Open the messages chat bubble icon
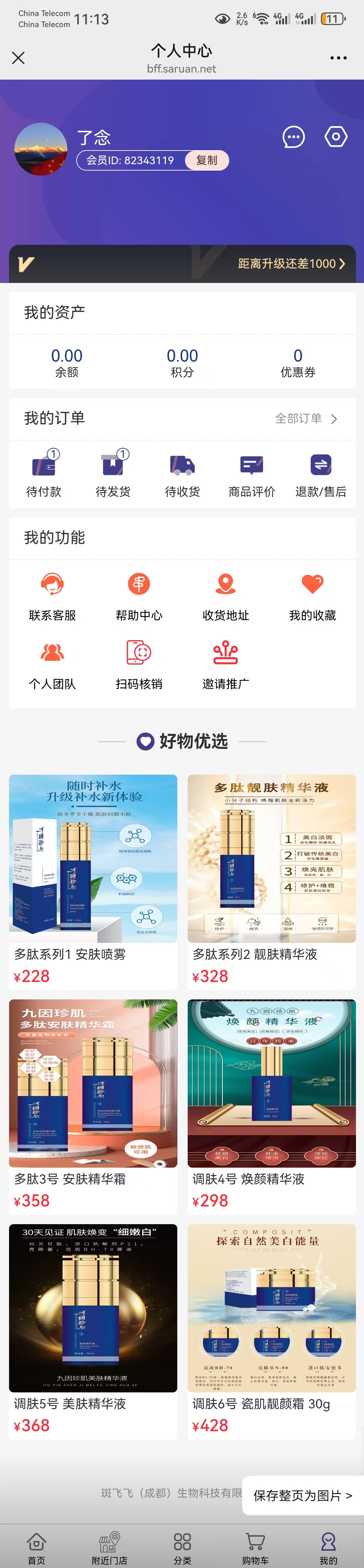 pyautogui.click(x=293, y=137)
